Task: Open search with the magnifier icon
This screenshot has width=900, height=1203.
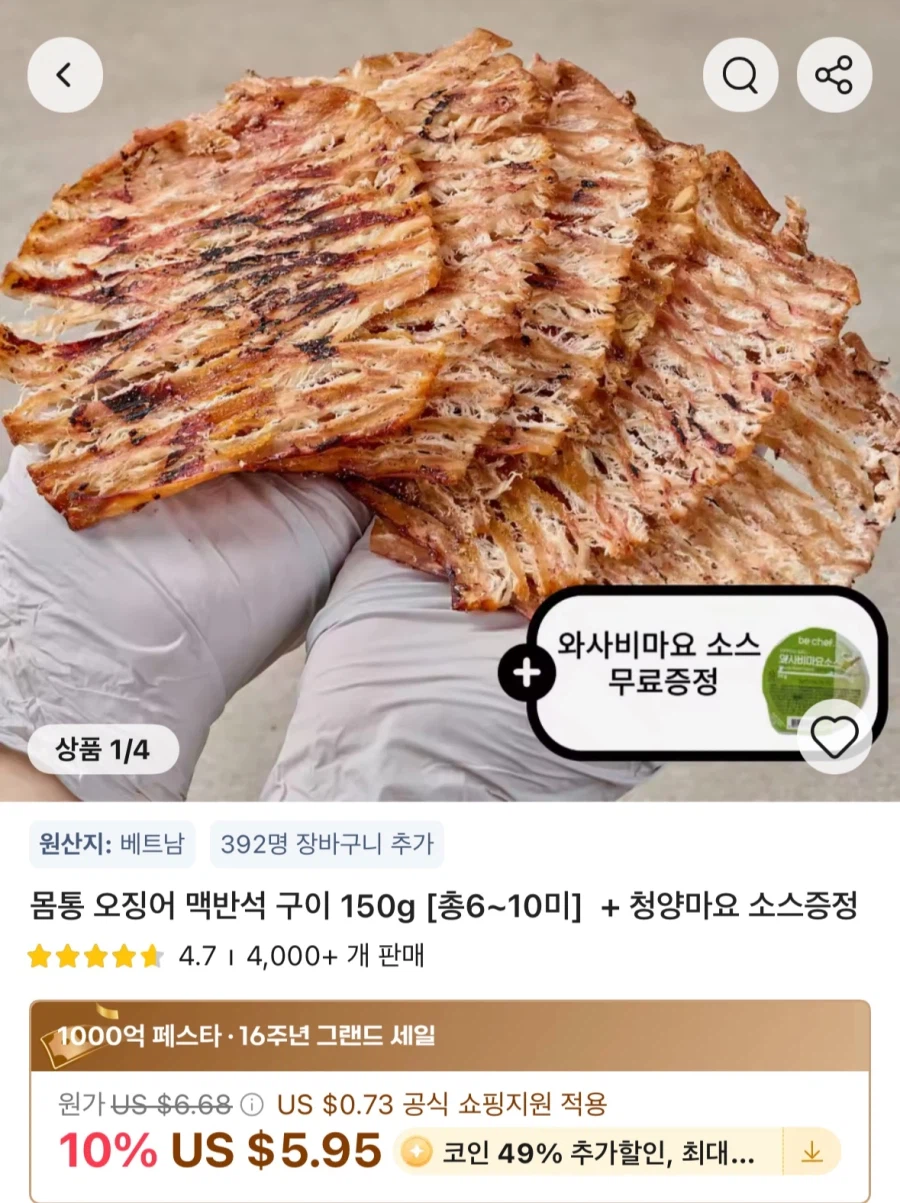Action: click(x=739, y=75)
